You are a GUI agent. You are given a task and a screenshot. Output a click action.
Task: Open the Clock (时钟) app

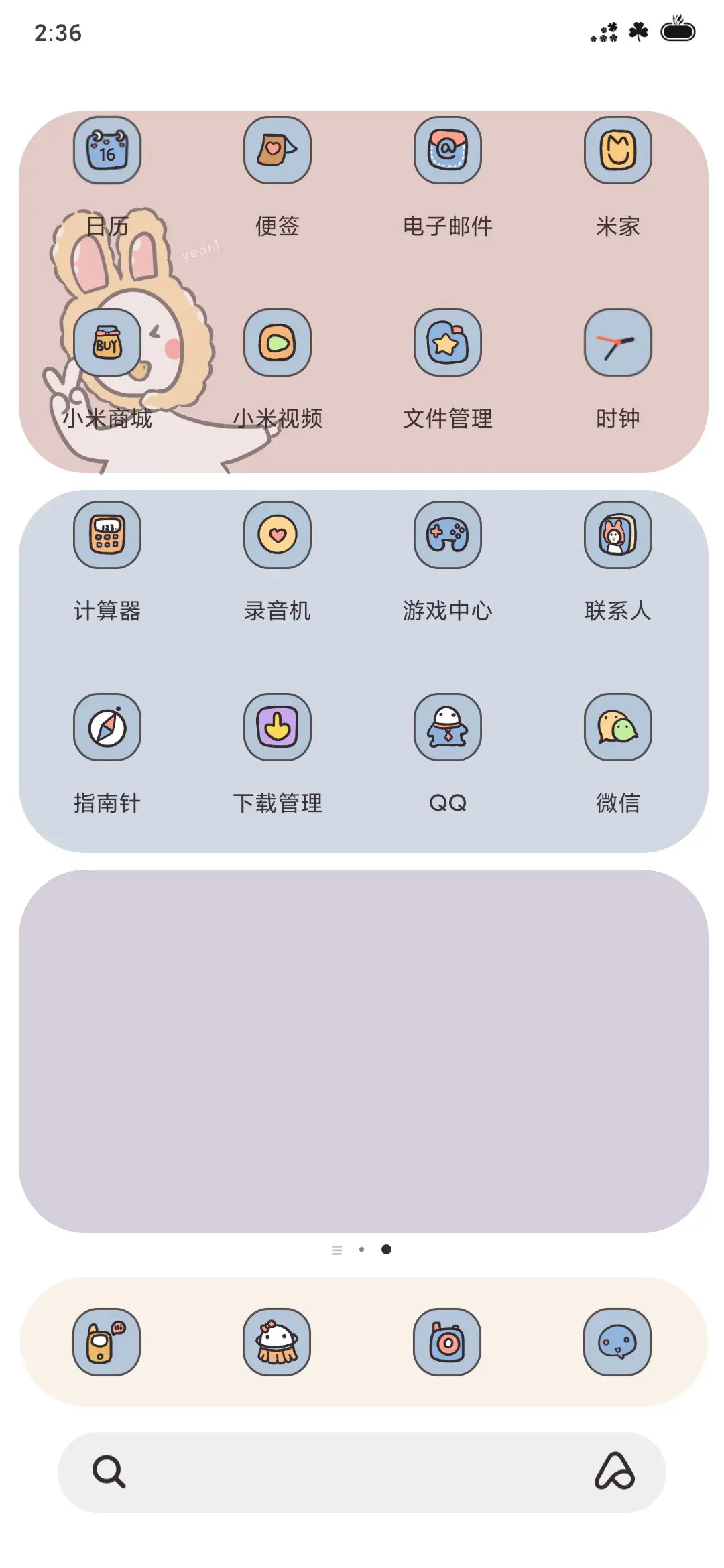tap(618, 342)
